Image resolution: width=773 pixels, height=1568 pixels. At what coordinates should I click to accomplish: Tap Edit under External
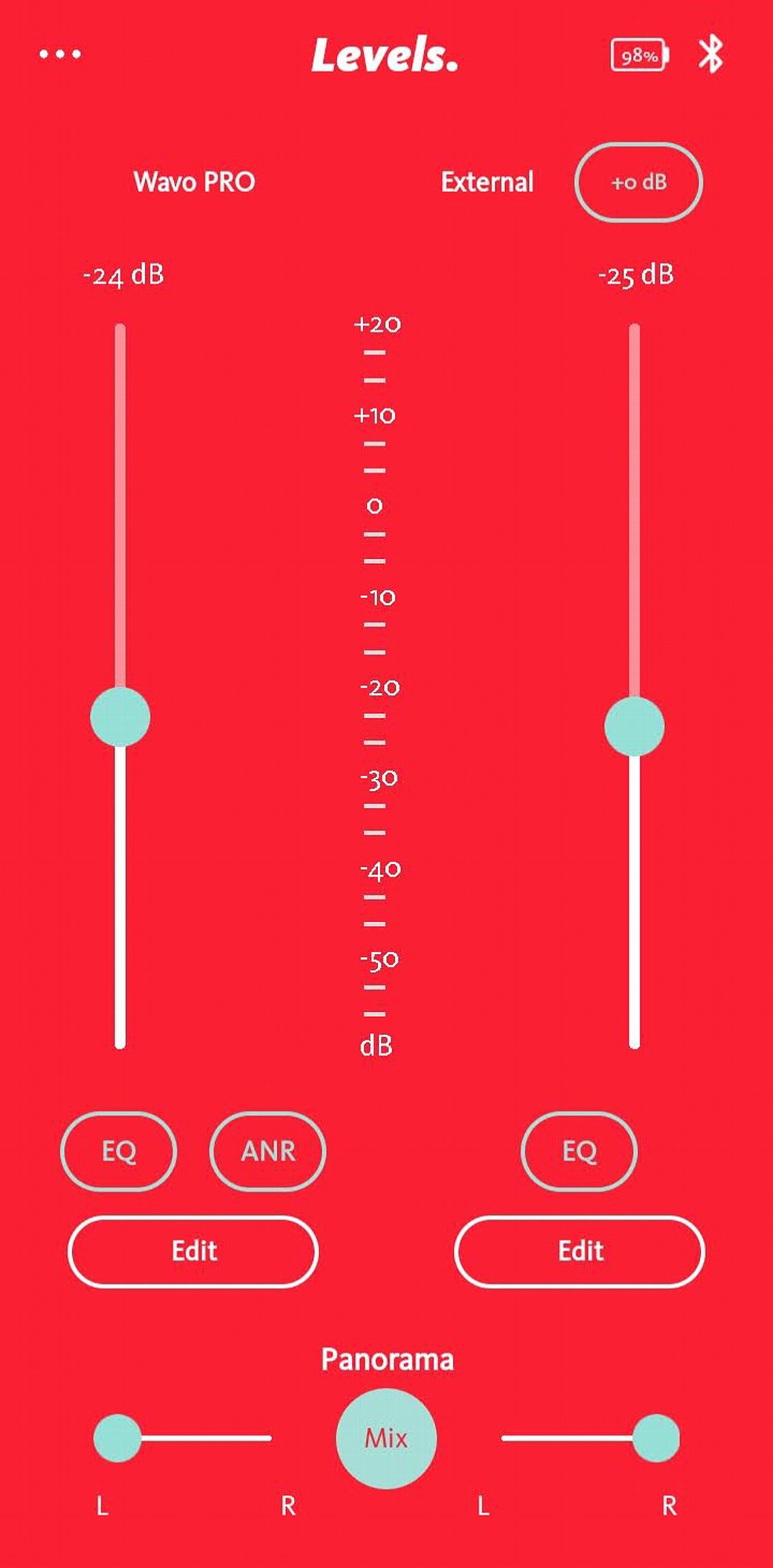(x=579, y=1251)
